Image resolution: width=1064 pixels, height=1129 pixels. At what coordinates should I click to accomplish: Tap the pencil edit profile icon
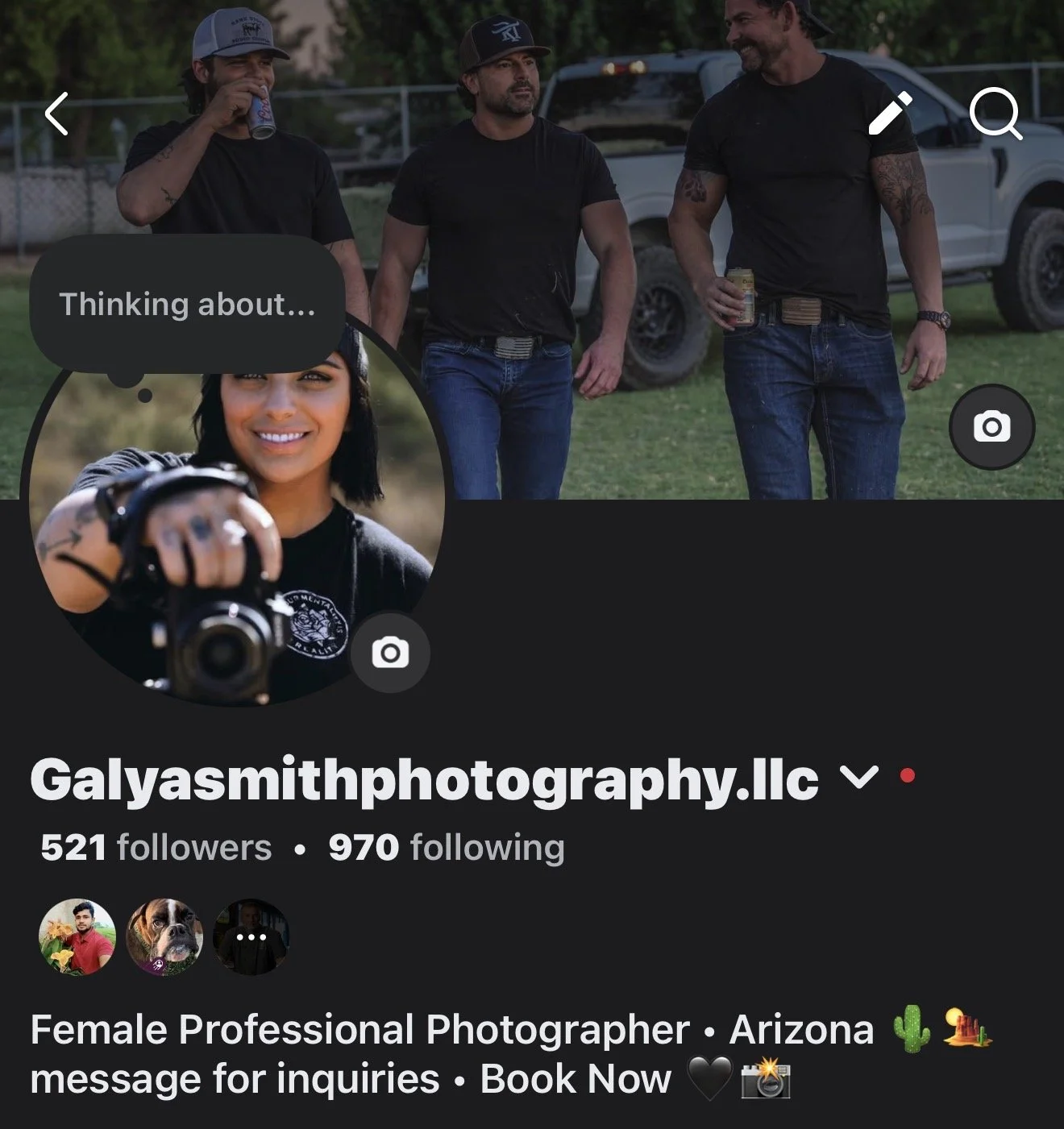click(891, 114)
